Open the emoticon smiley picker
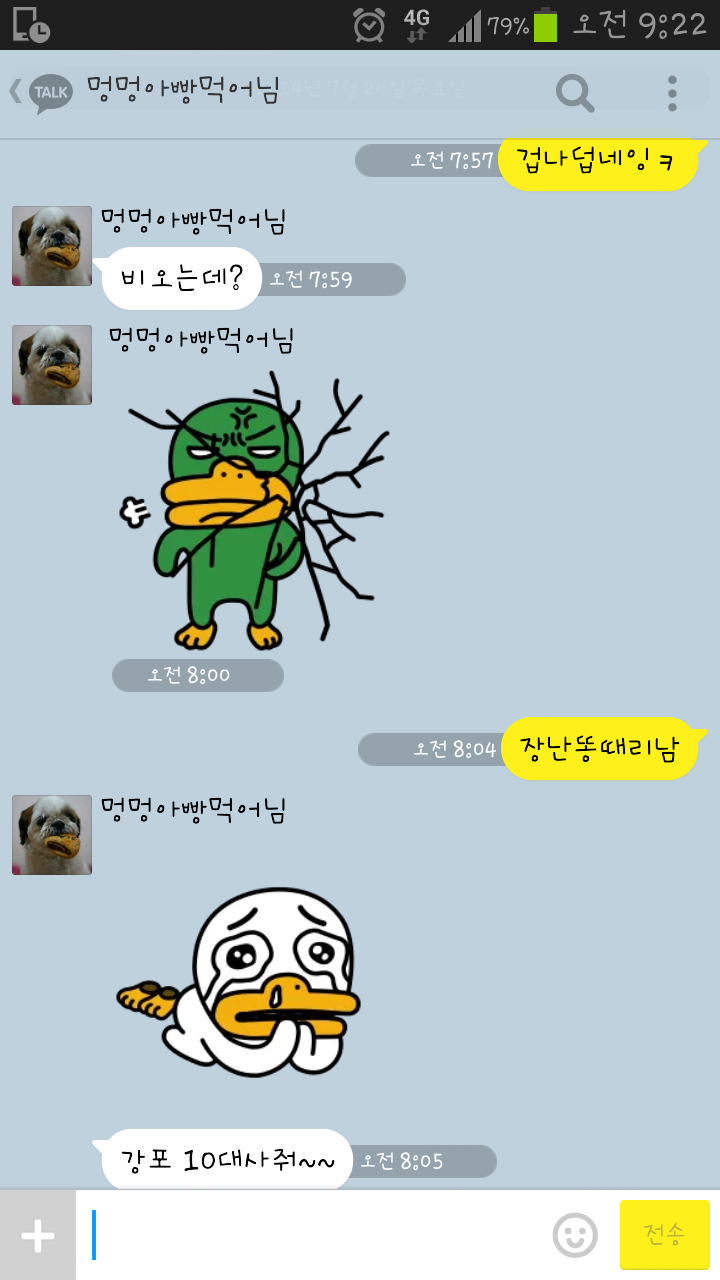Image resolution: width=720 pixels, height=1280 pixels. point(575,1236)
